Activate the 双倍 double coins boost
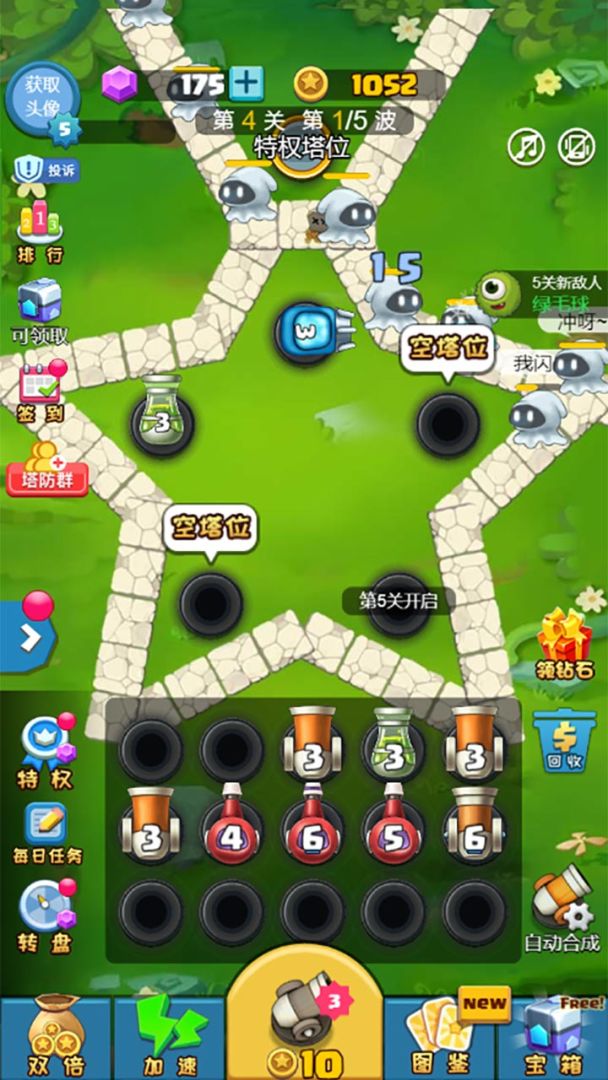The width and height of the screenshot is (608, 1080). pos(54,1035)
